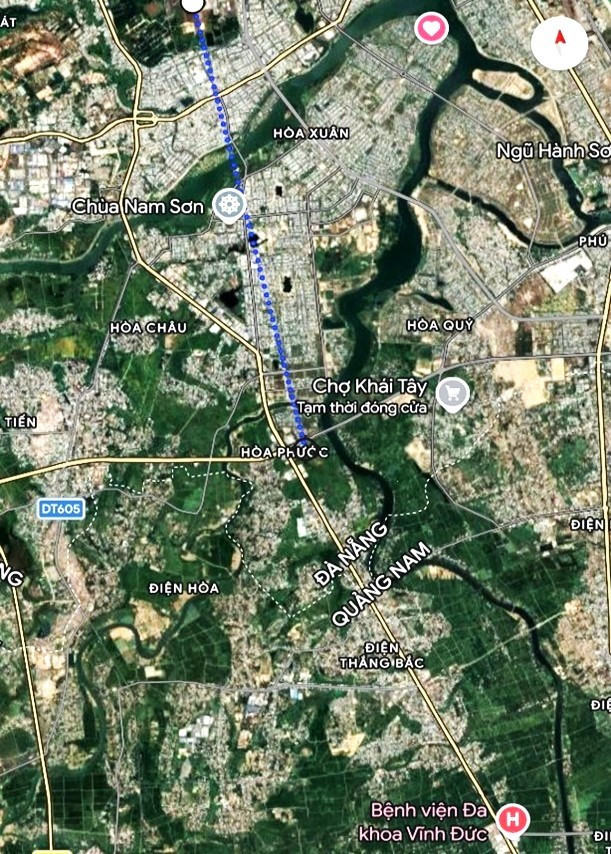This screenshot has width=611, height=854.
Task: Select the Chợ Khải Tây shopping marker
Action: click(454, 393)
